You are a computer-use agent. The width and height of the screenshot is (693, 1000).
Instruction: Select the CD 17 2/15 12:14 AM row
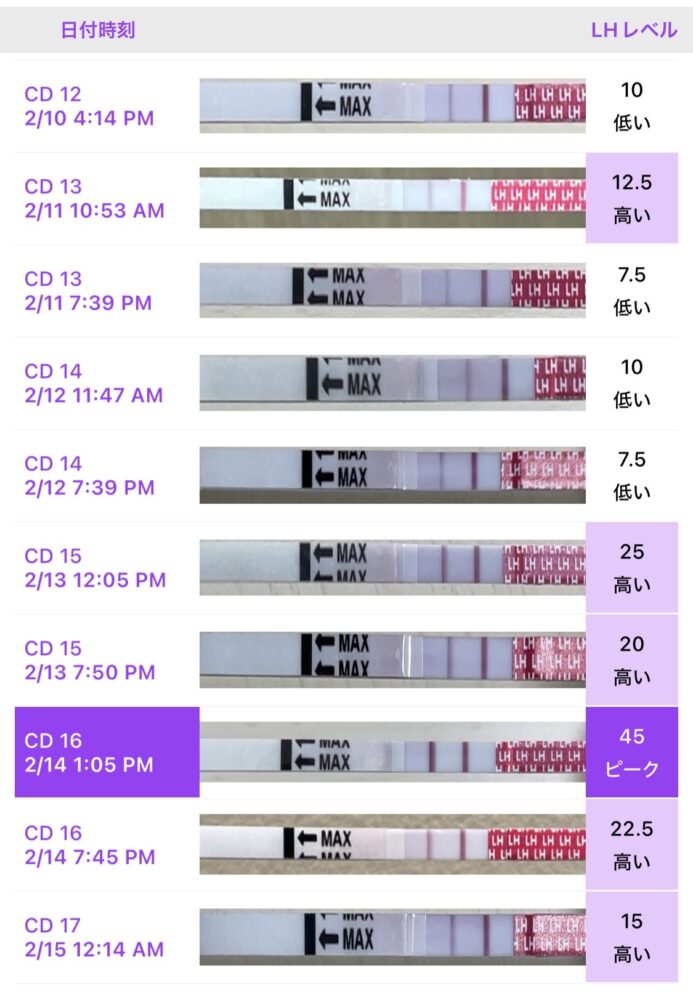(94, 937)
